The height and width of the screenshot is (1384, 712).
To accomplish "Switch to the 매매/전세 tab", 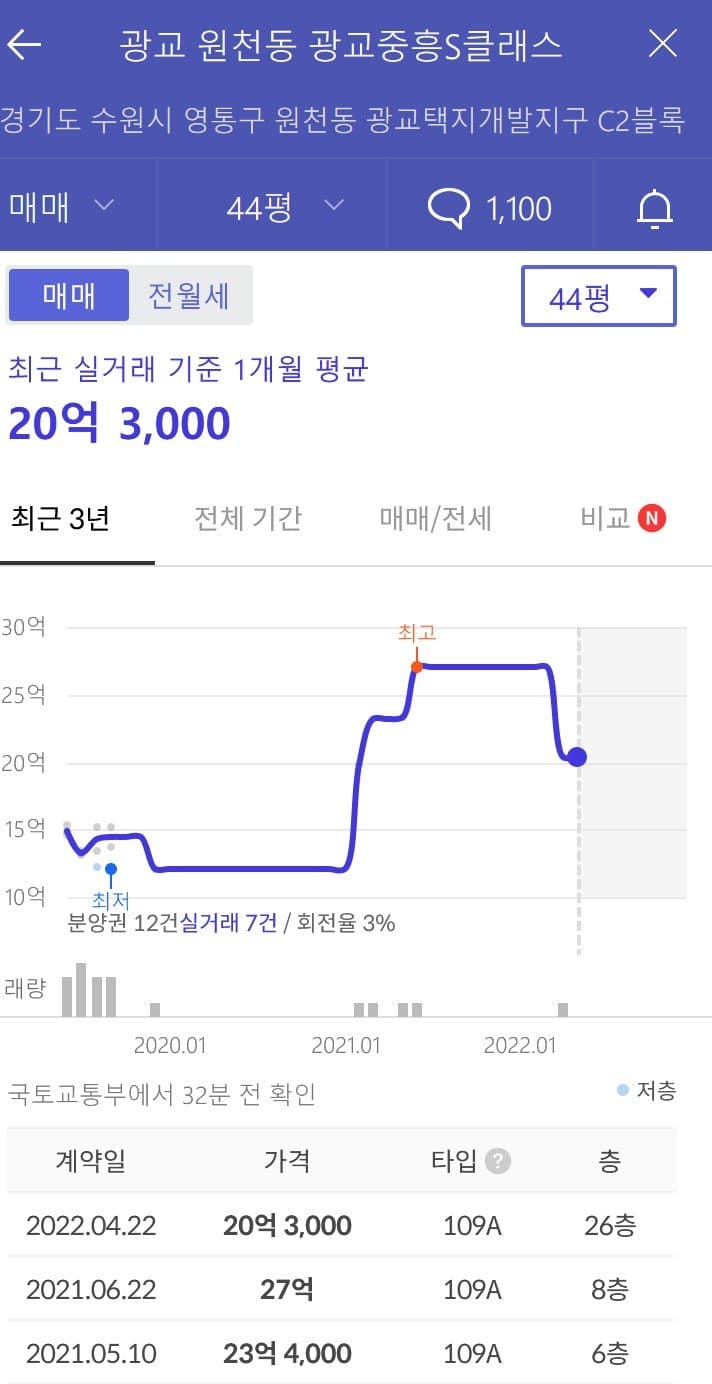I will click(x=435, y=518).
